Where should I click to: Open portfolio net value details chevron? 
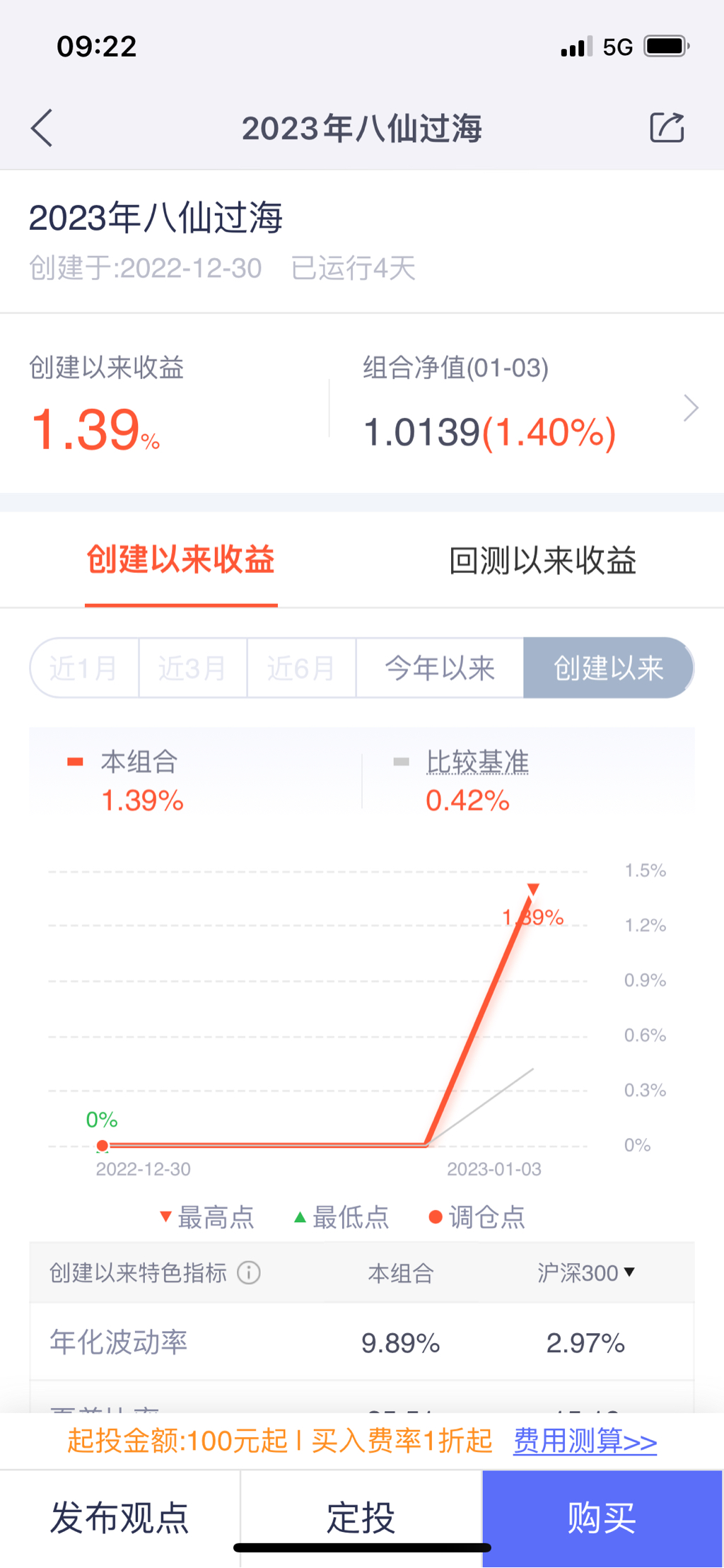(x=691, y=408)
